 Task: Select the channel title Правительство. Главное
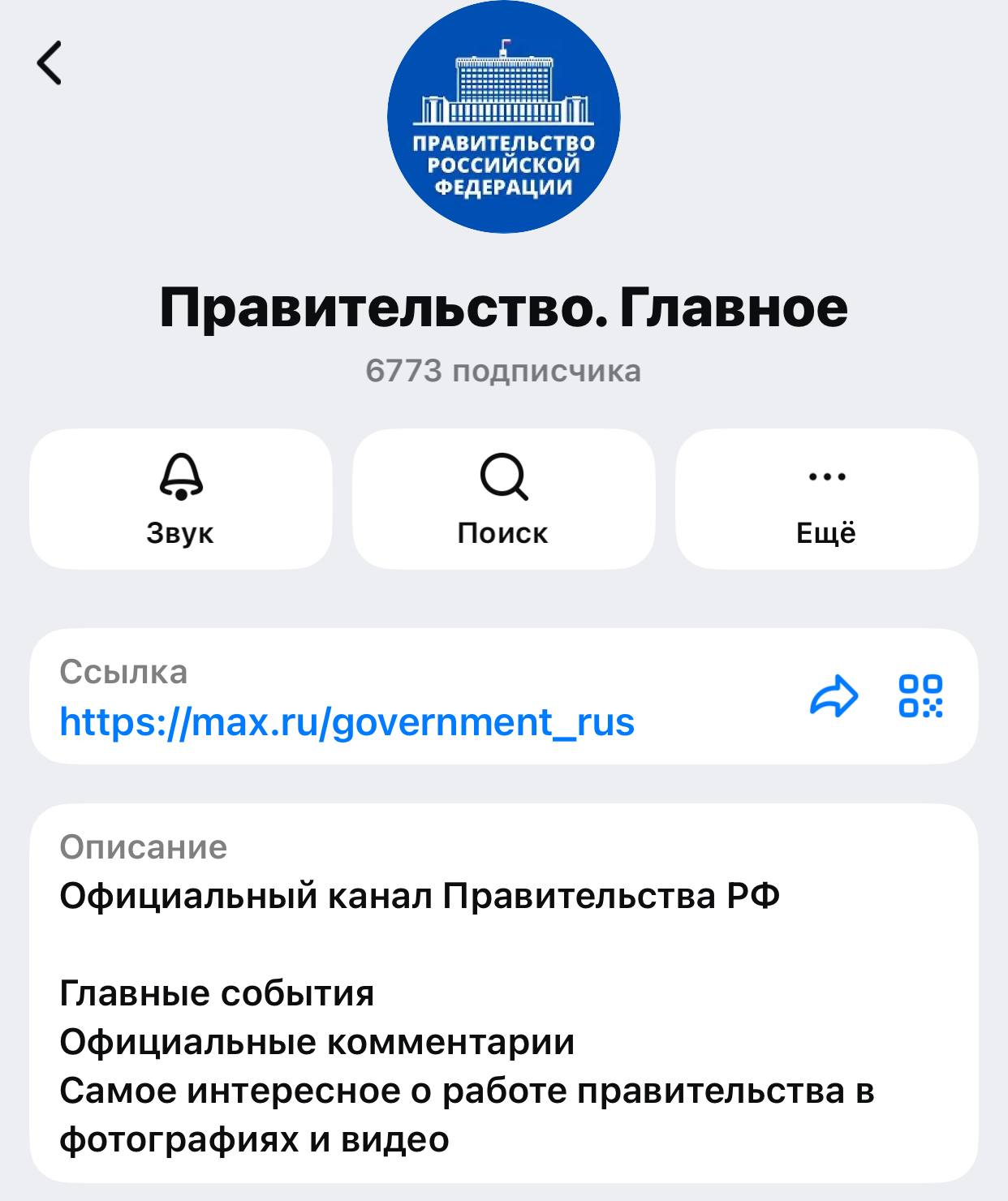pos(503,308)
